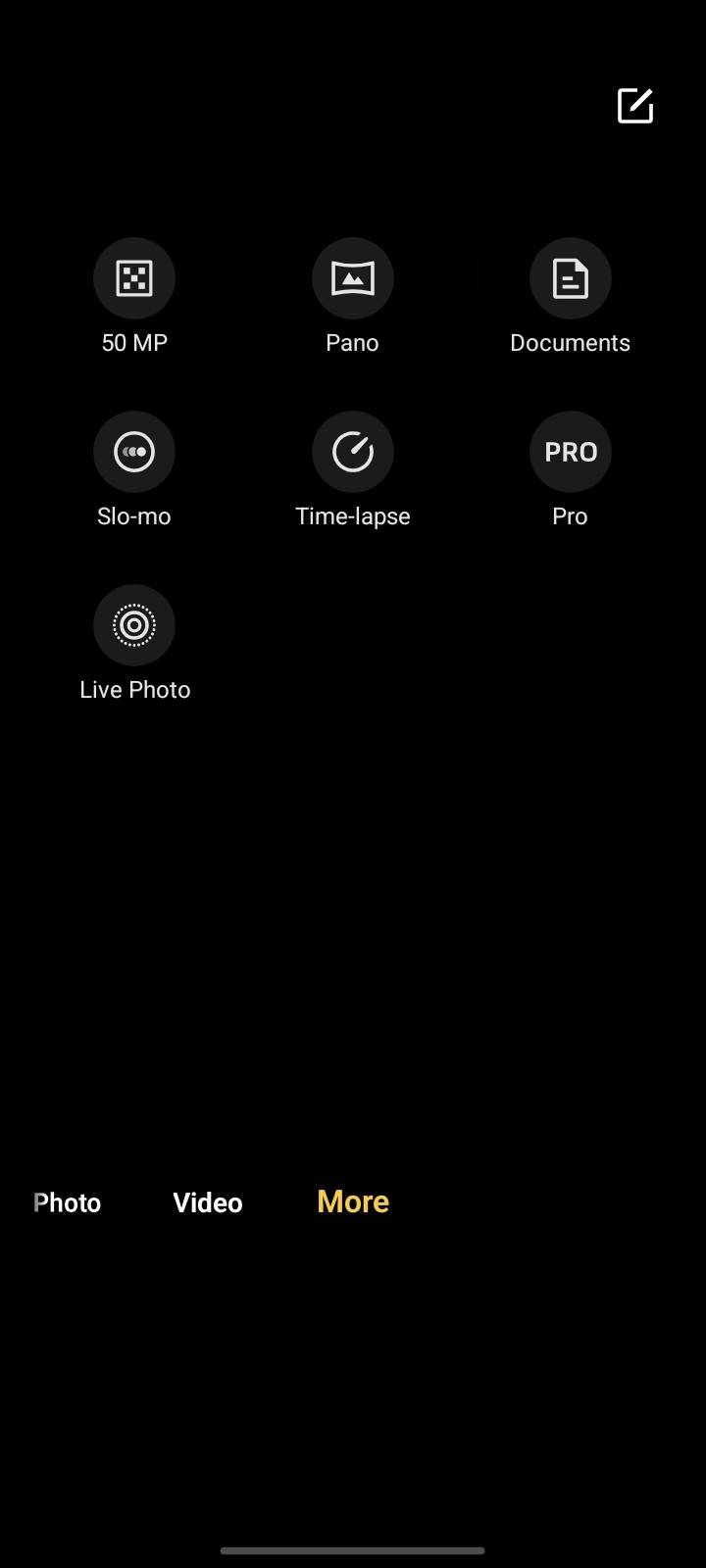The width and height of the screenshot is (706, 1568).
Task: Tap the edit modes icon
Action: click(635, 105)
